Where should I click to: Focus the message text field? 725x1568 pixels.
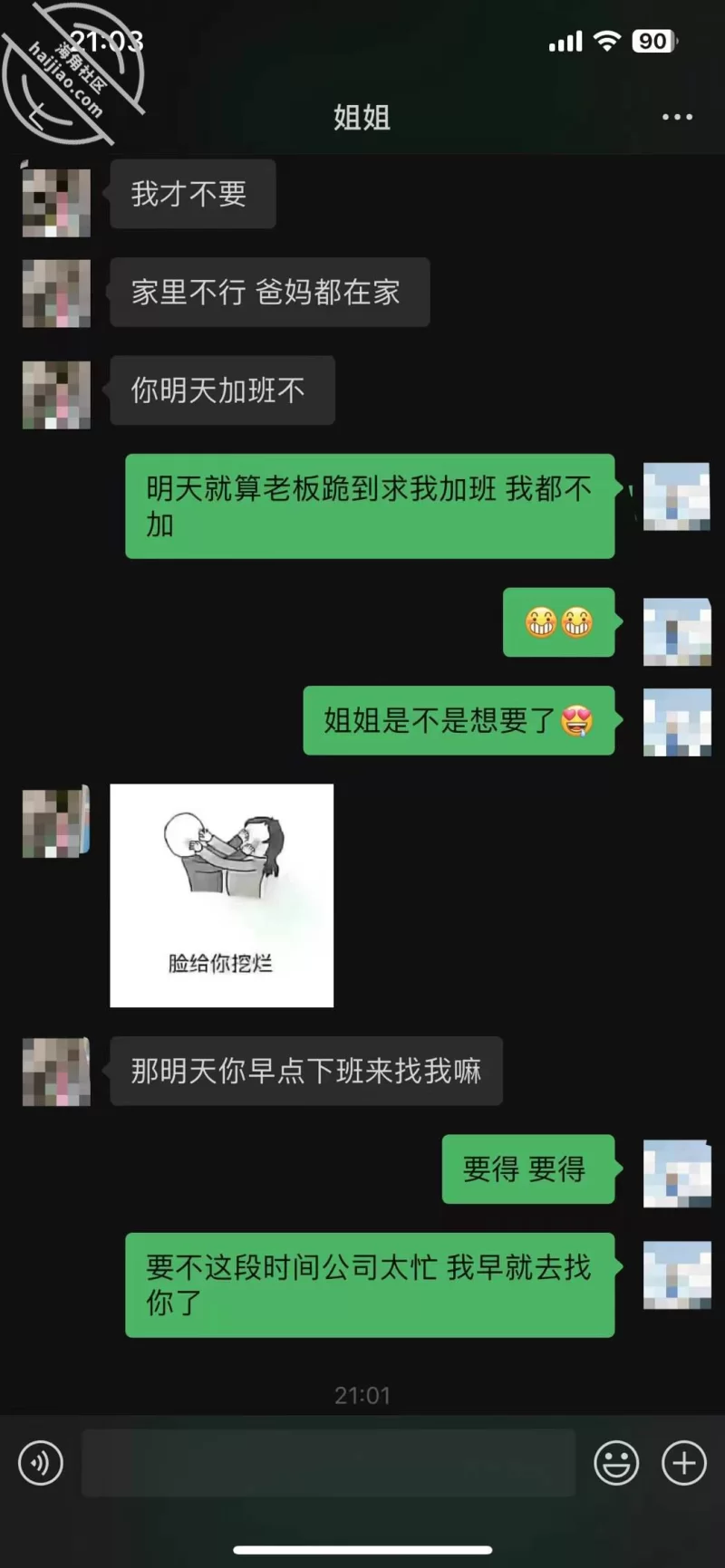[x=328, y=1463]
